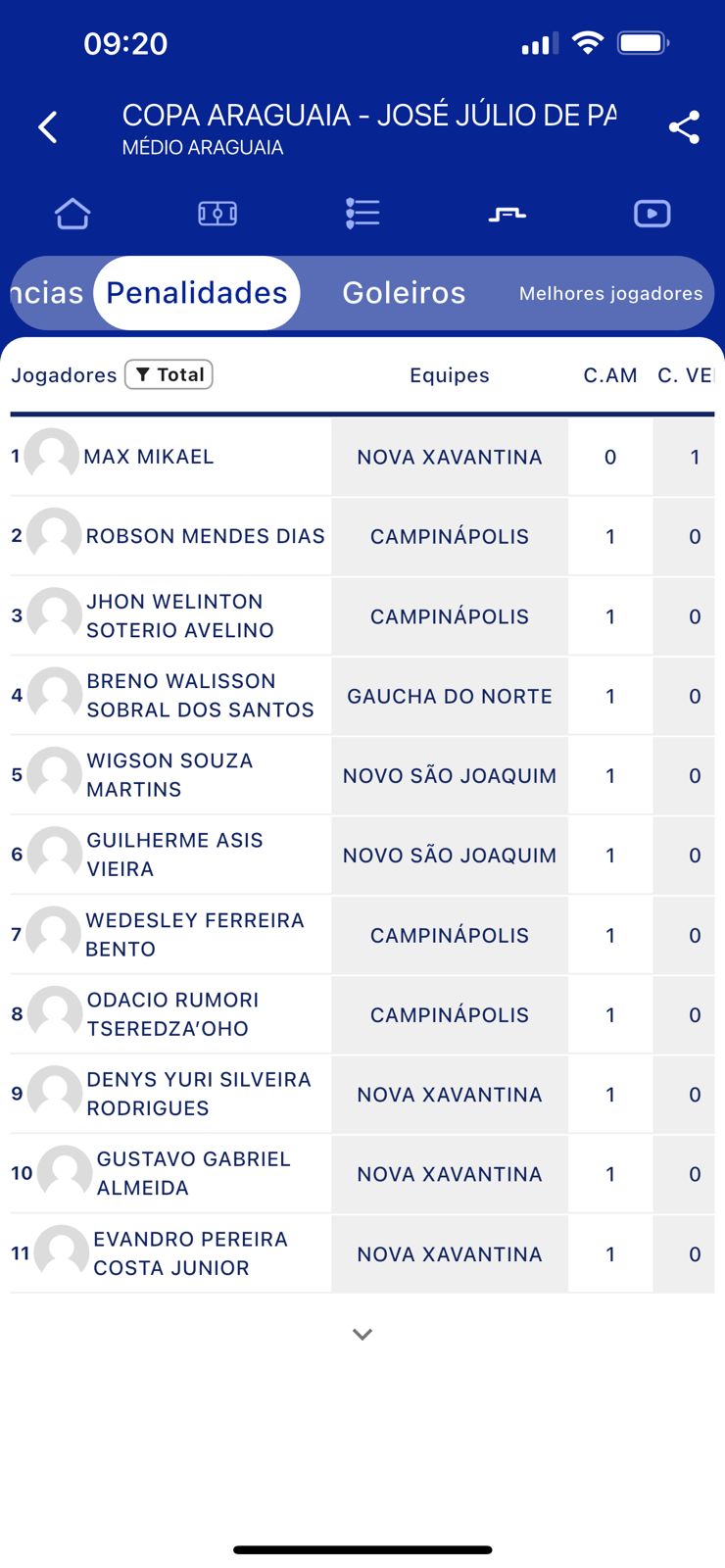Open Denys Yuri Silveira Rodrigues row
Viewport: 725px width, 1568px height.
point(198,1094)
